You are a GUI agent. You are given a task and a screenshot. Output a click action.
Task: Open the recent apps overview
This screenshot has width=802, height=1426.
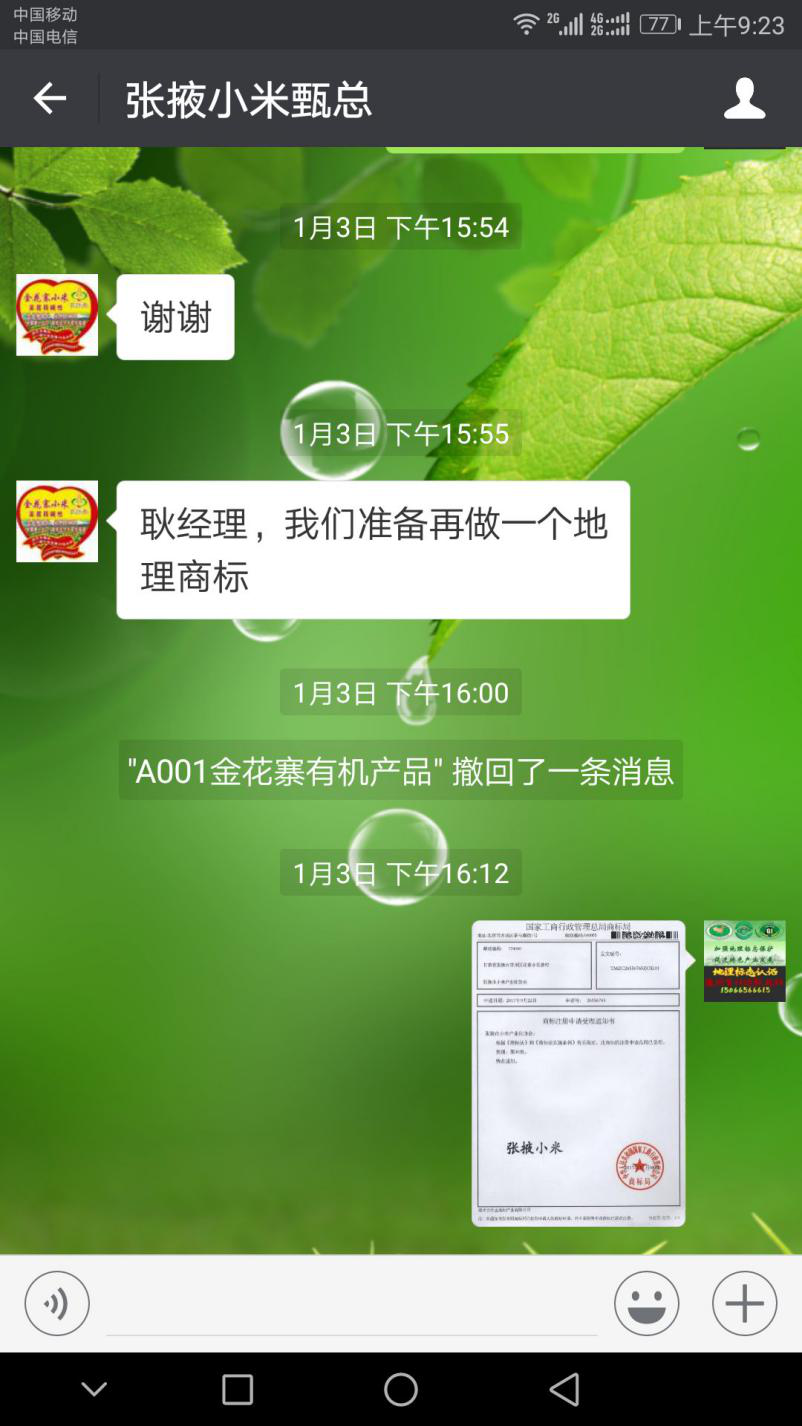[x=237, y=1389]
